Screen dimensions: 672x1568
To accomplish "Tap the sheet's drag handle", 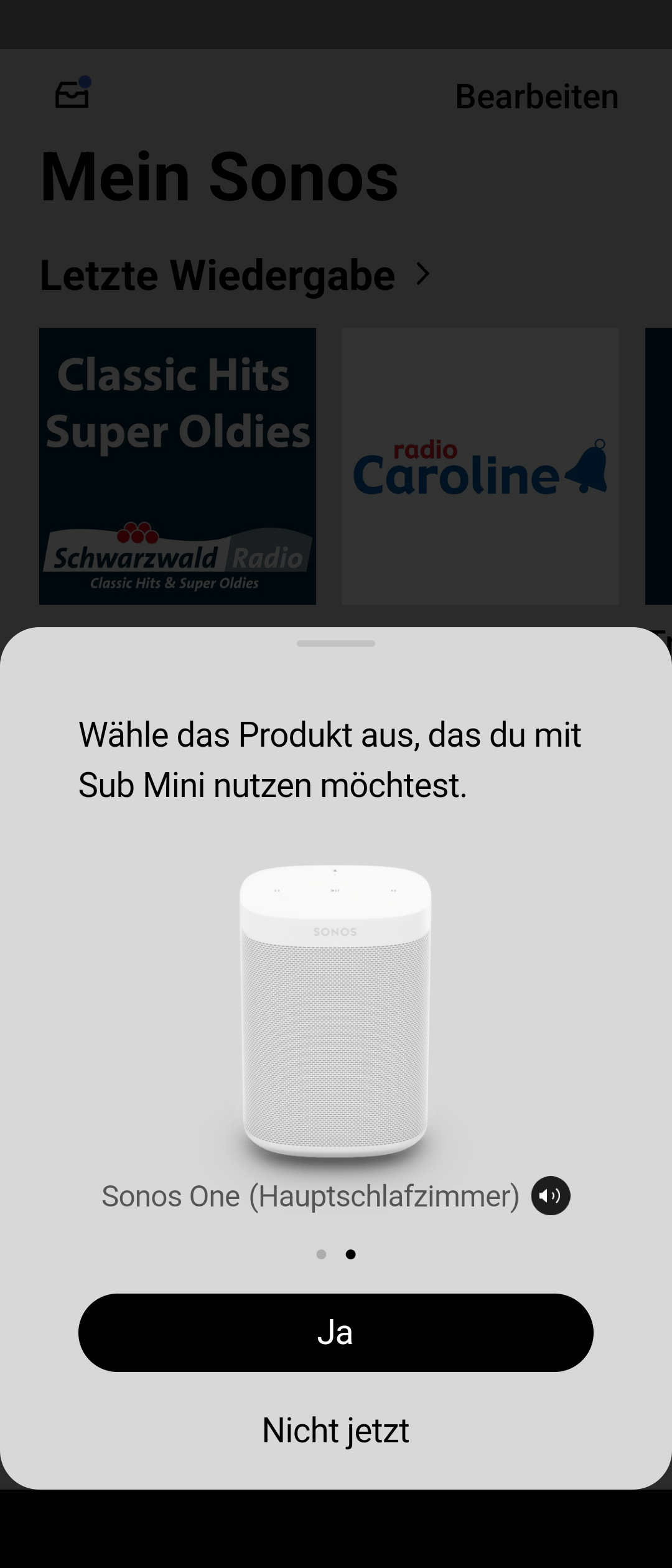I will 335,643.
